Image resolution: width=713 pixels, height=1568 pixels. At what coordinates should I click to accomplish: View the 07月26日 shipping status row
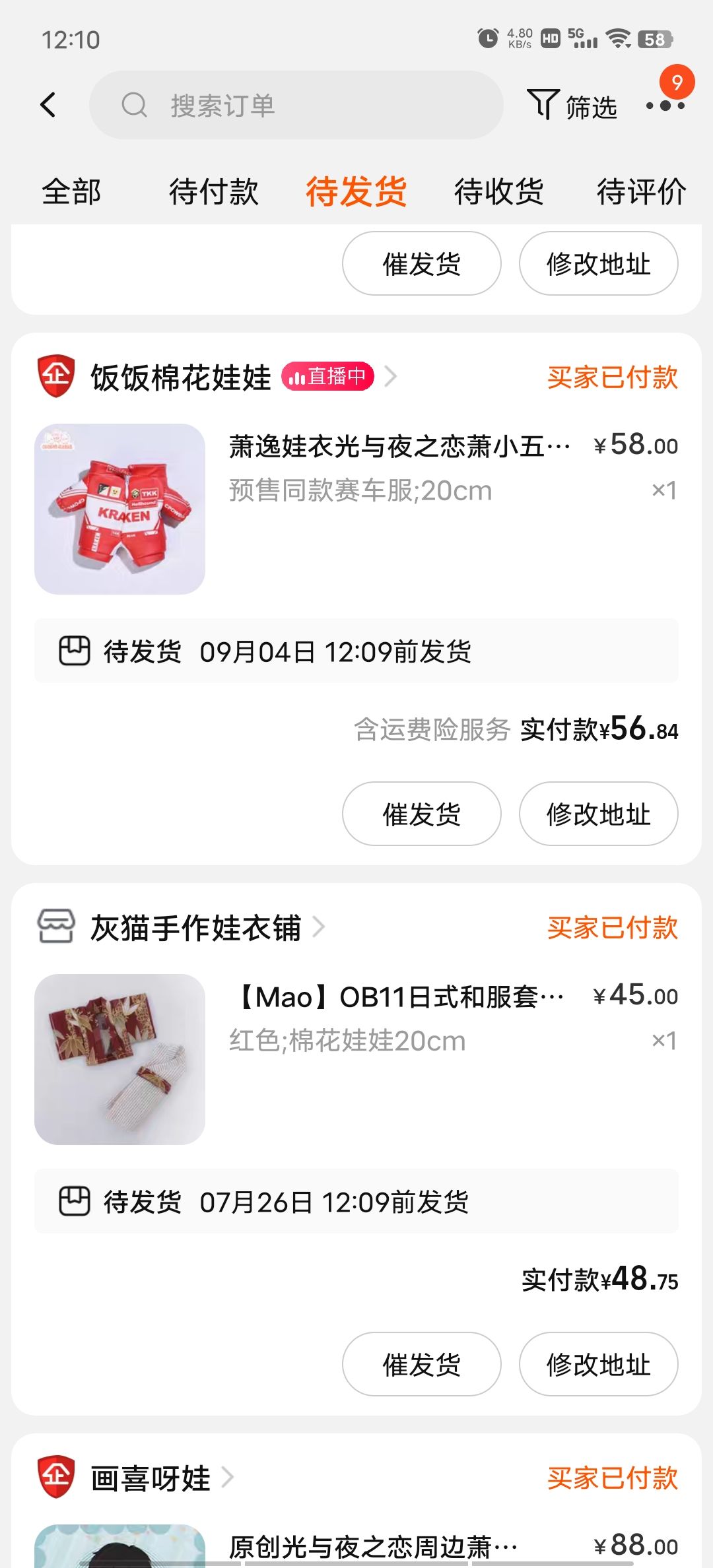click(356, 1202)
